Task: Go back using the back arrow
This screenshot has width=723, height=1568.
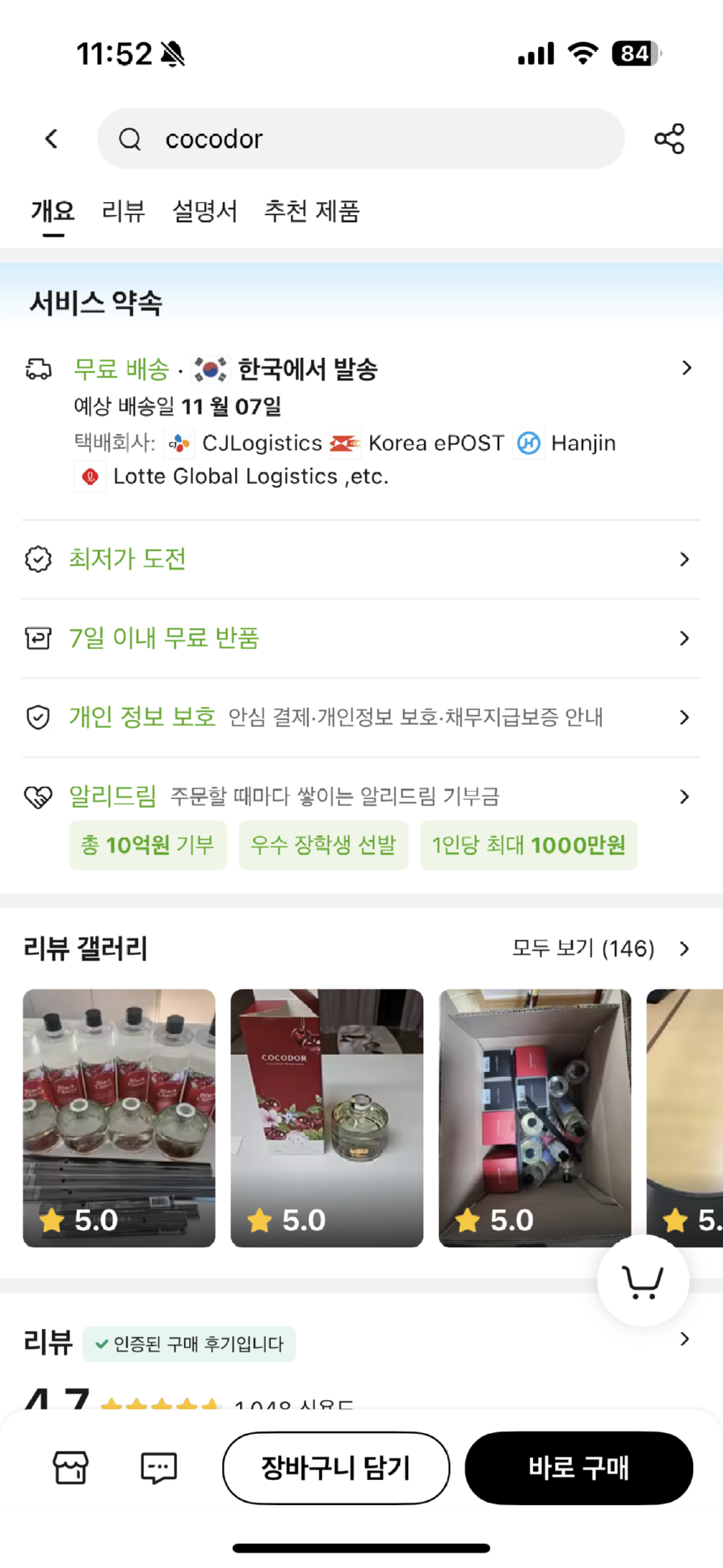Action: click(52, 139)
